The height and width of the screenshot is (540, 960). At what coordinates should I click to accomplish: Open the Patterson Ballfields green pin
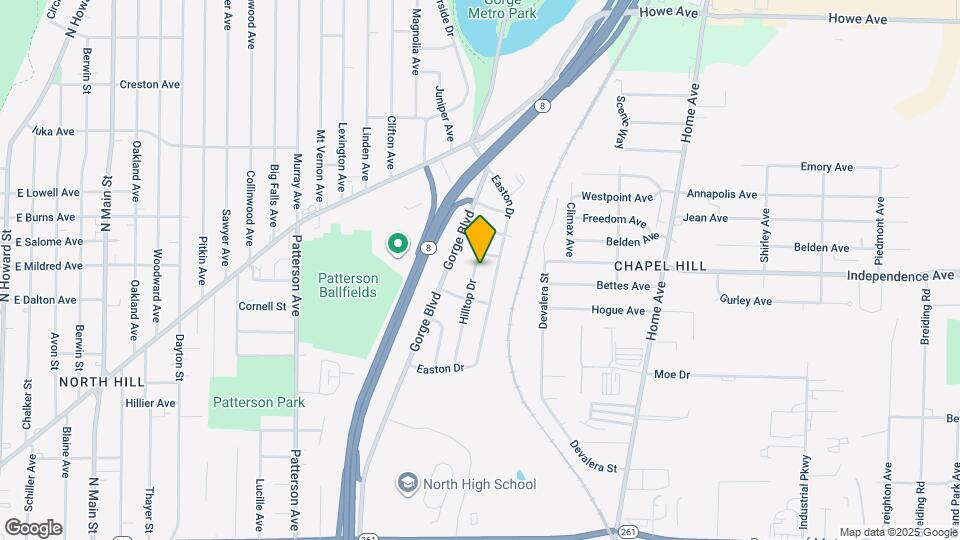point(397,243)
